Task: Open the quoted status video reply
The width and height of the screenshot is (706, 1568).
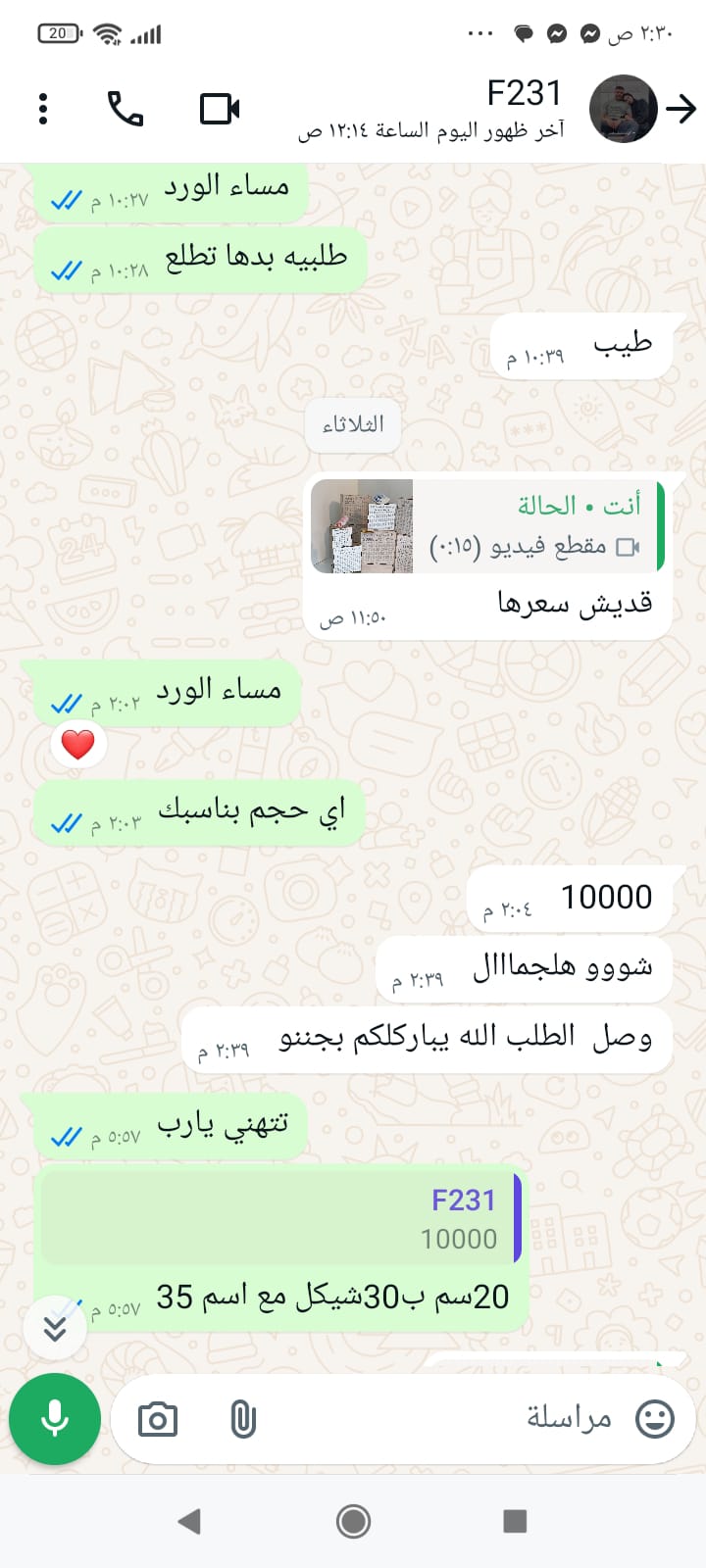Action: (487, 526)
